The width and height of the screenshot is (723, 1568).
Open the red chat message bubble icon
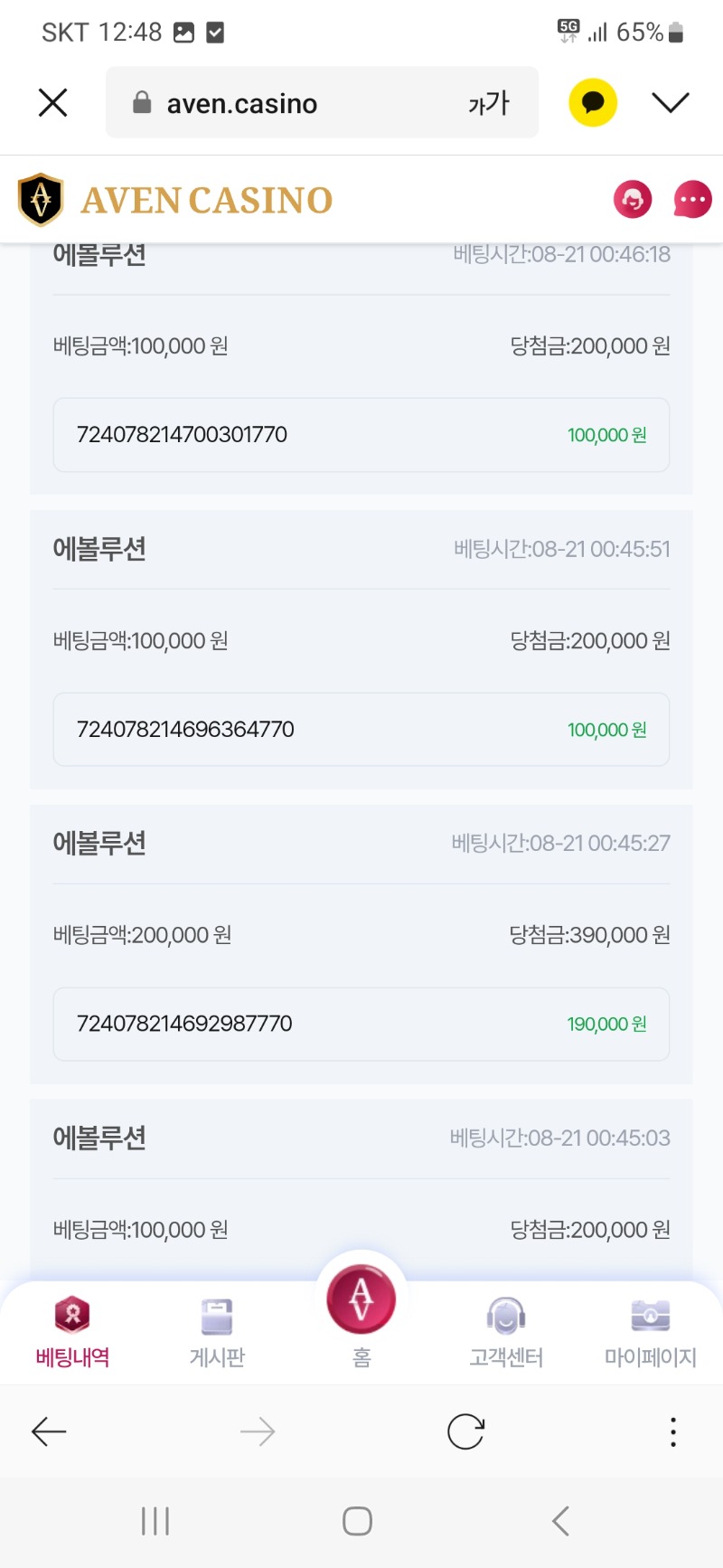click(x=693, y=199)
